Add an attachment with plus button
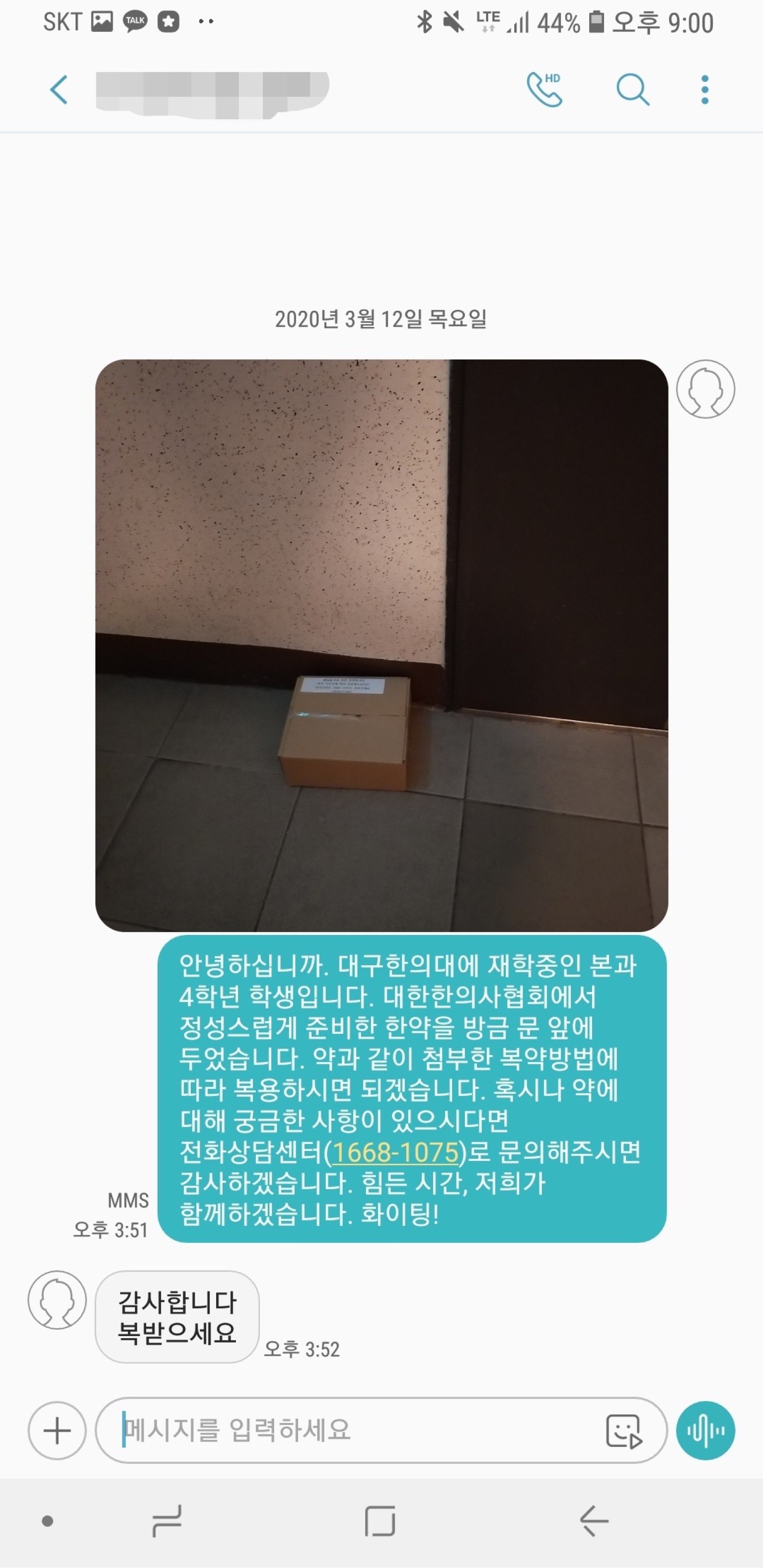 click(x=57, y=1430)
